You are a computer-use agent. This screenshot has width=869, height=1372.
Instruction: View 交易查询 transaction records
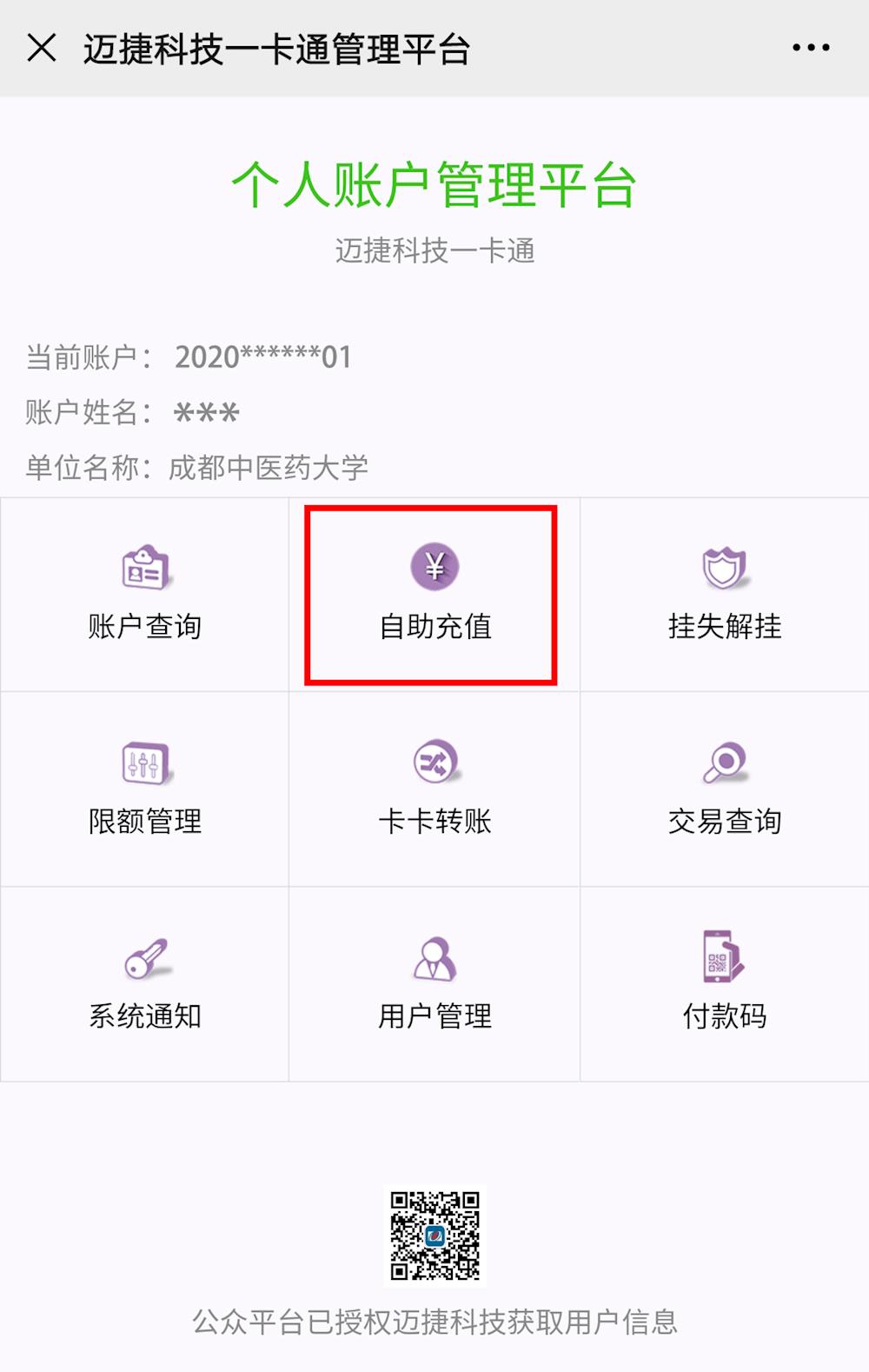[724, 789]
